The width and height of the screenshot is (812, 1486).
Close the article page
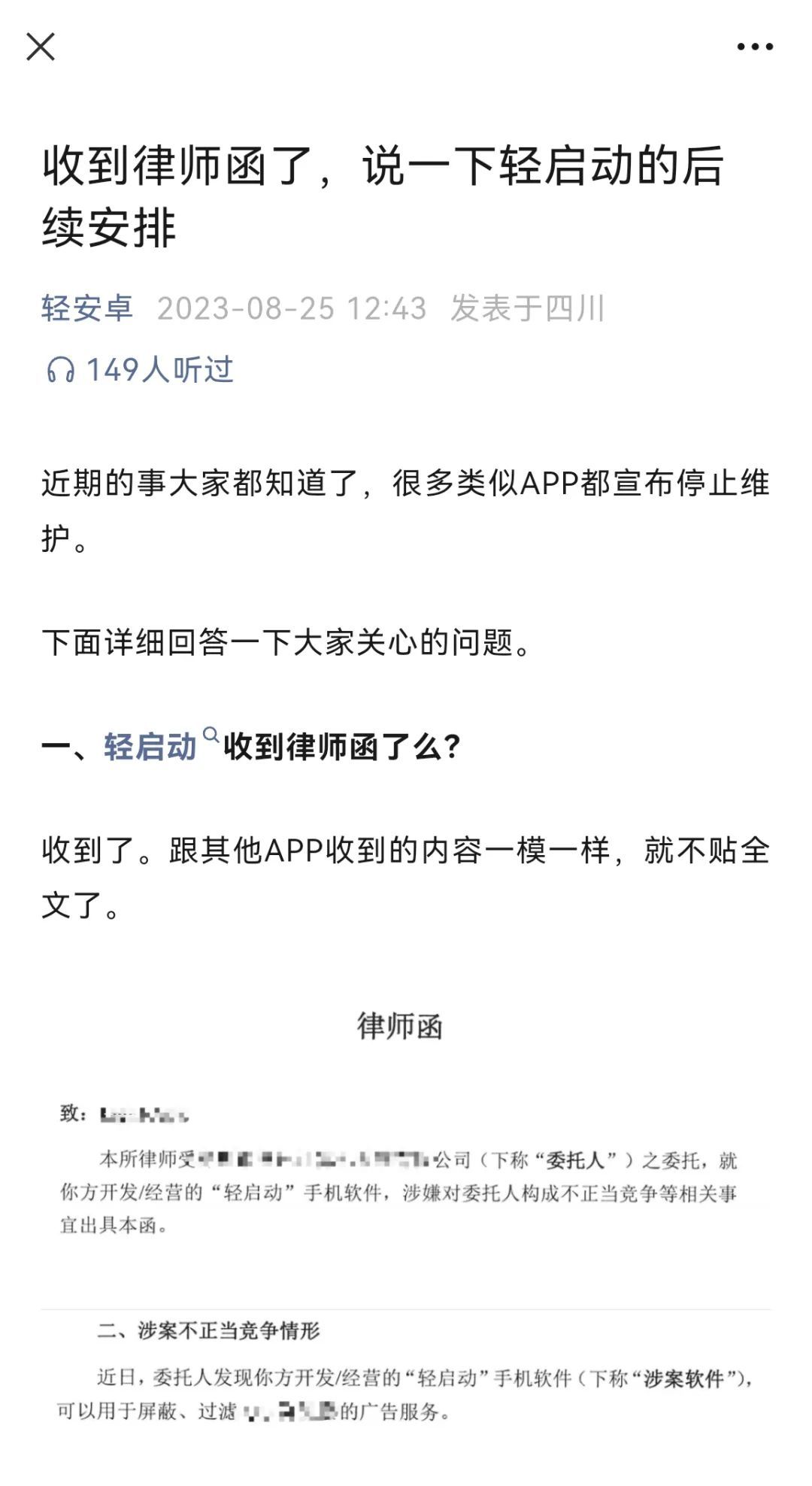[x=41, y=47]
